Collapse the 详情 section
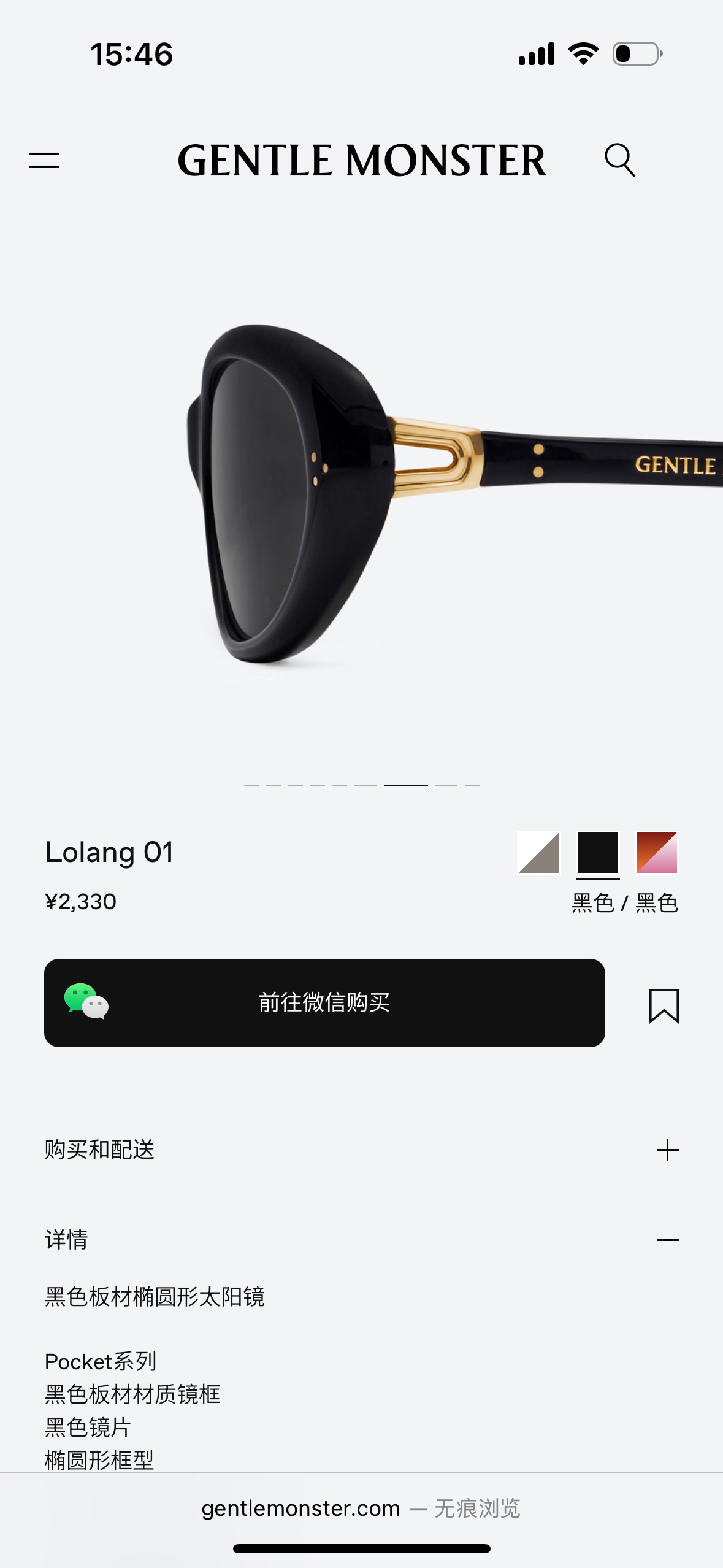Image resolution: width=723 pixels, height=1568 pixels. (x=667, y=1240)
